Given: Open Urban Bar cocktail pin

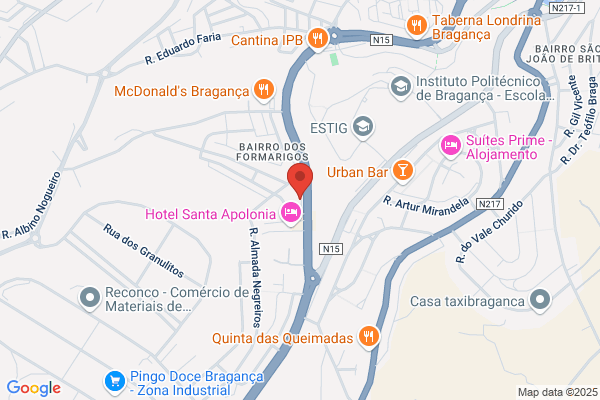Looking at the screenshot, I should [403, 171].
